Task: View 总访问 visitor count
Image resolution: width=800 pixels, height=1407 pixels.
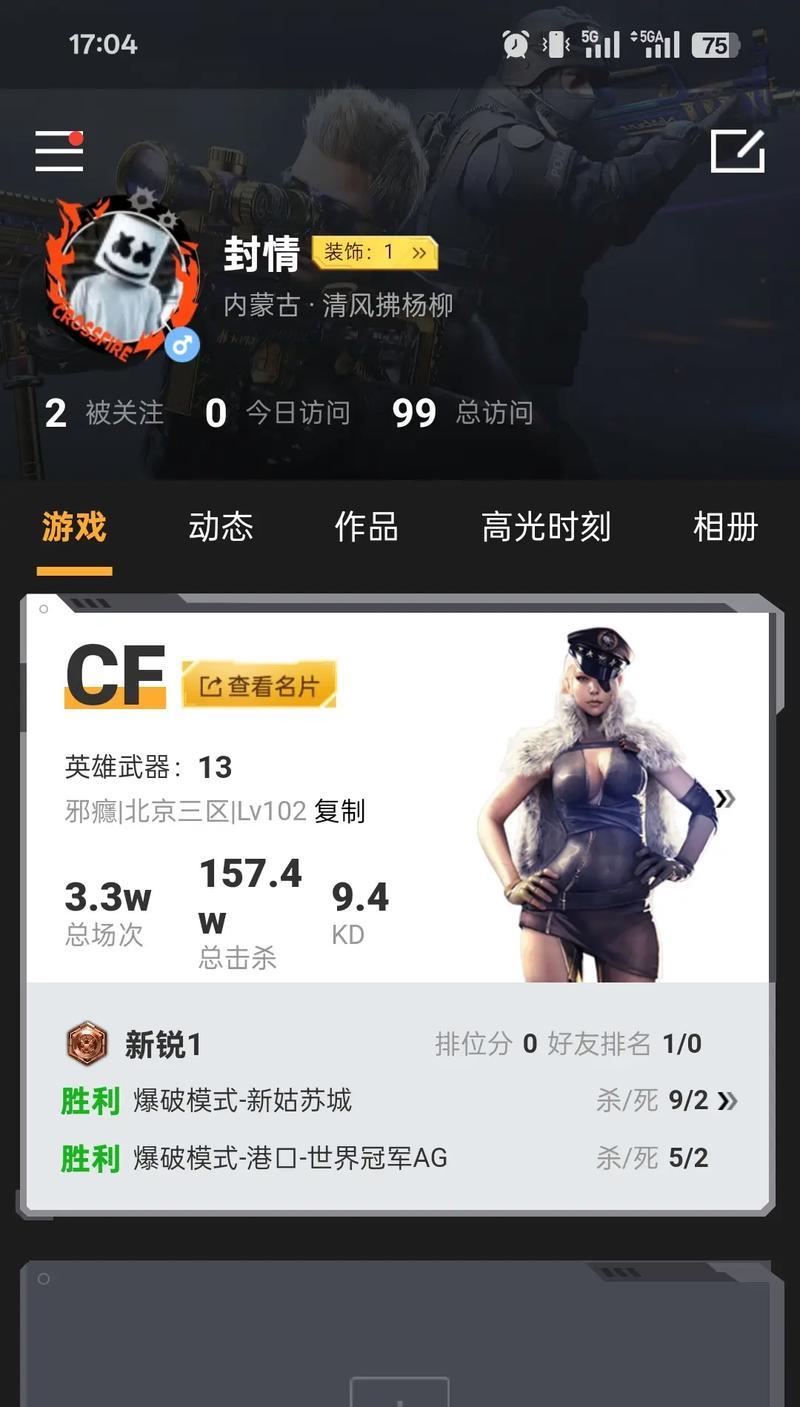Action: click(x=462, y=412)
